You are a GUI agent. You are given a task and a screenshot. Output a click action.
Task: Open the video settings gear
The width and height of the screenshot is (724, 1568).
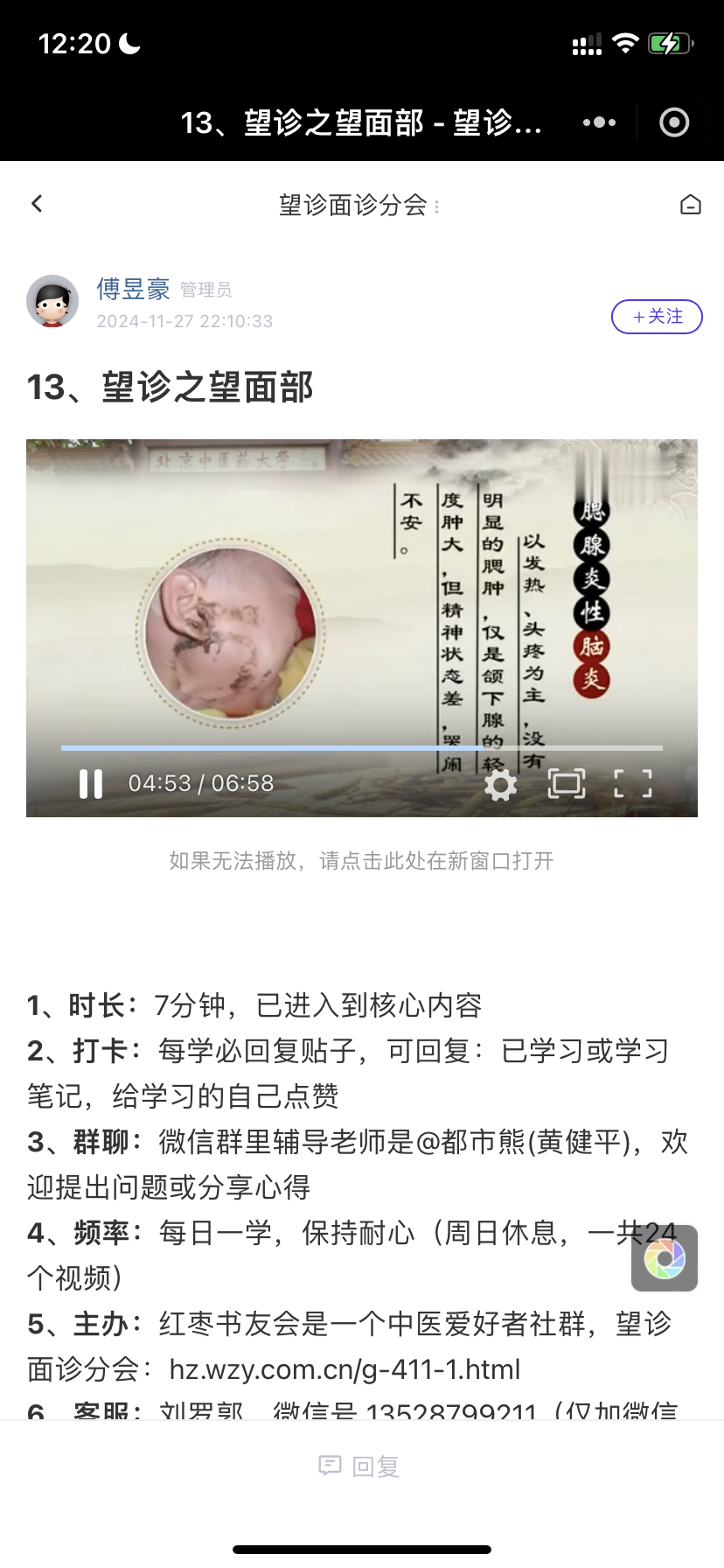(500, 784)
